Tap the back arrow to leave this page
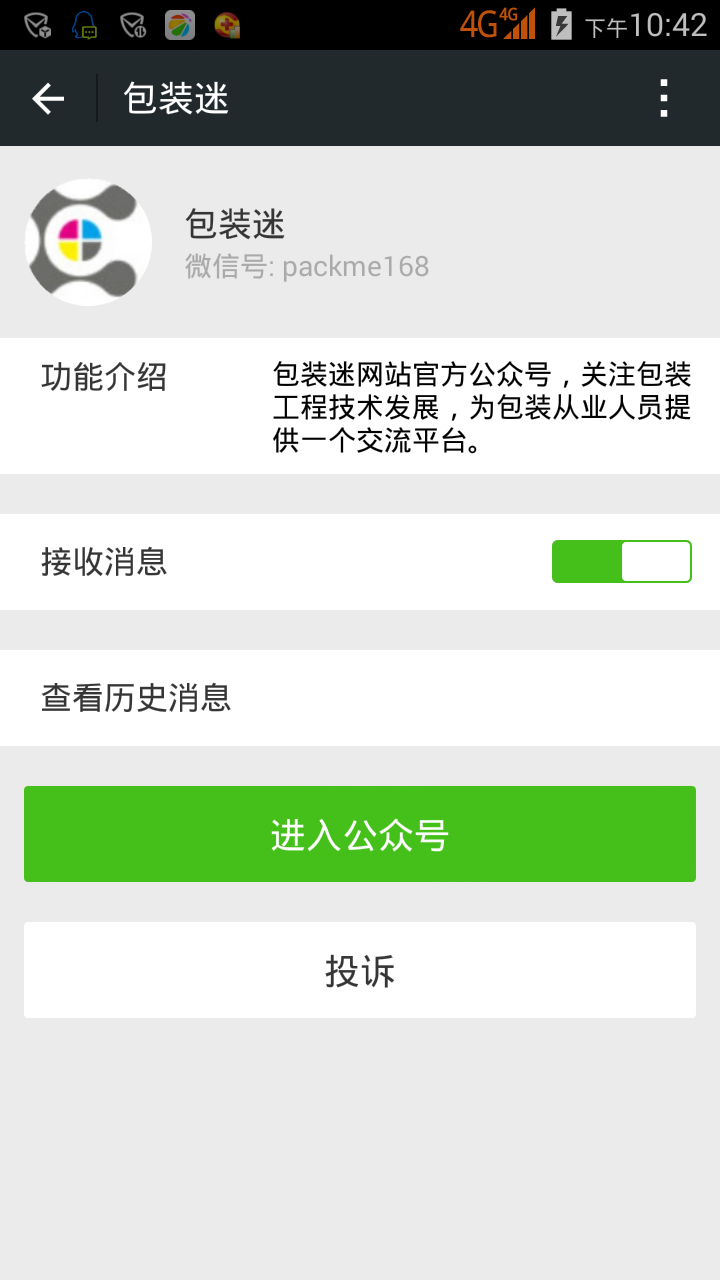The height and width of the screenshot is (1280, 720). [47, 98]
